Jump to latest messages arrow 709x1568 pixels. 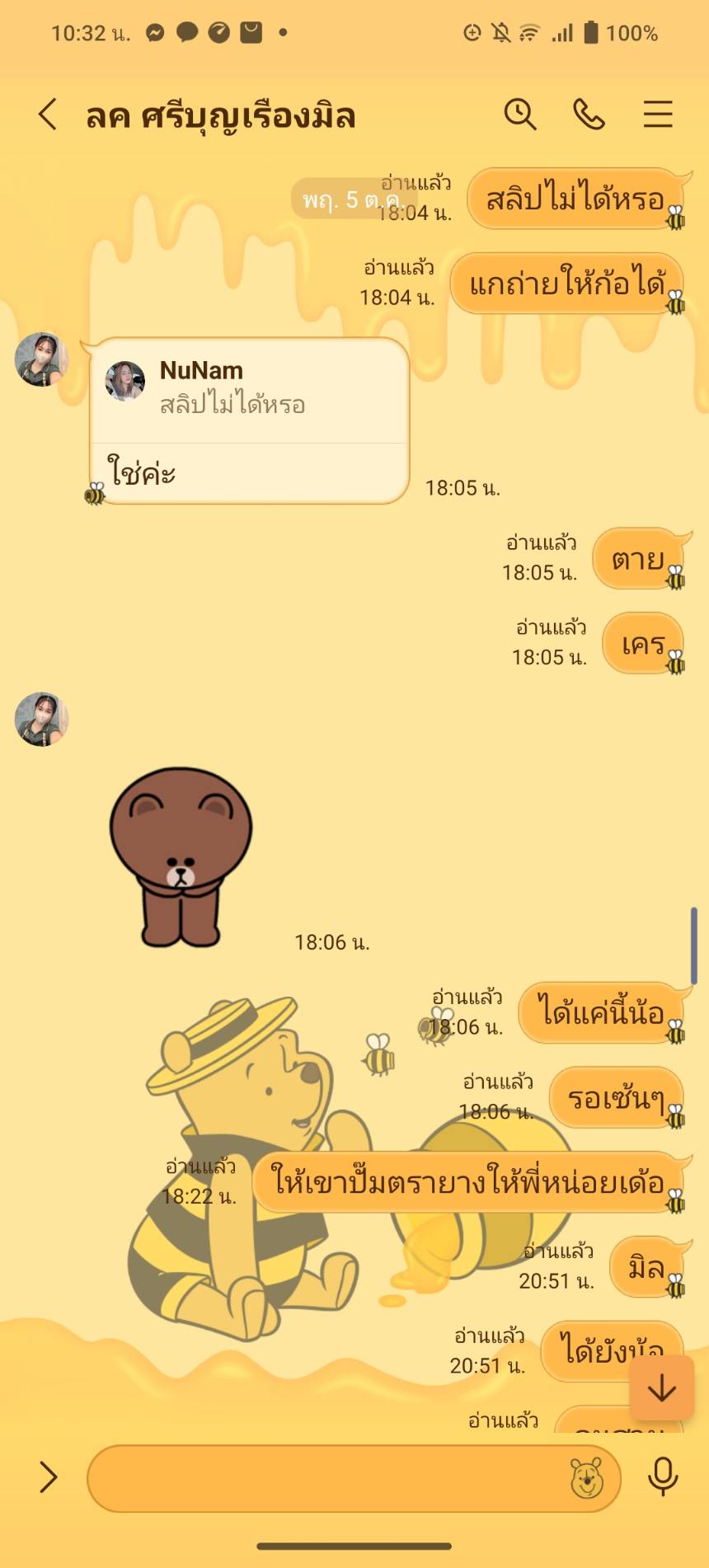(x=661, y=1389)
